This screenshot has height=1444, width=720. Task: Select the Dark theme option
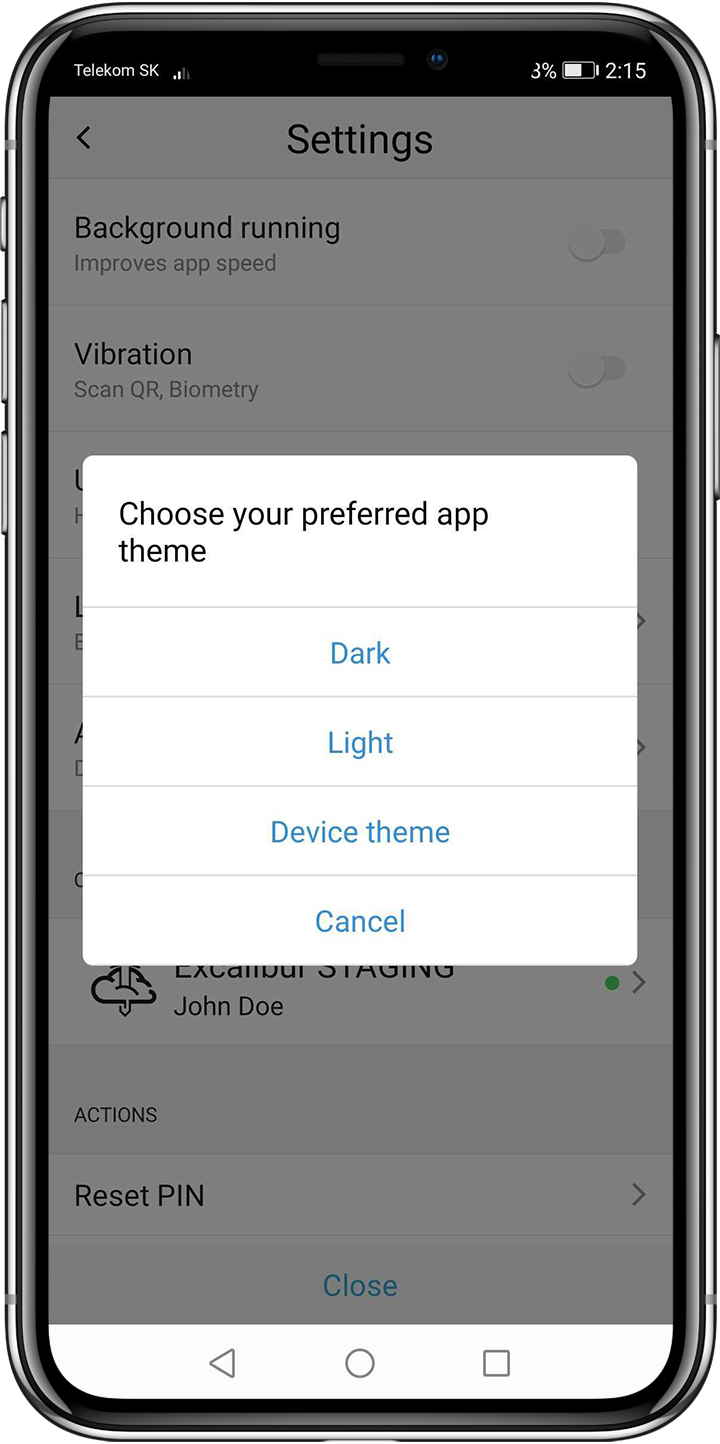[x=360, y=653]
